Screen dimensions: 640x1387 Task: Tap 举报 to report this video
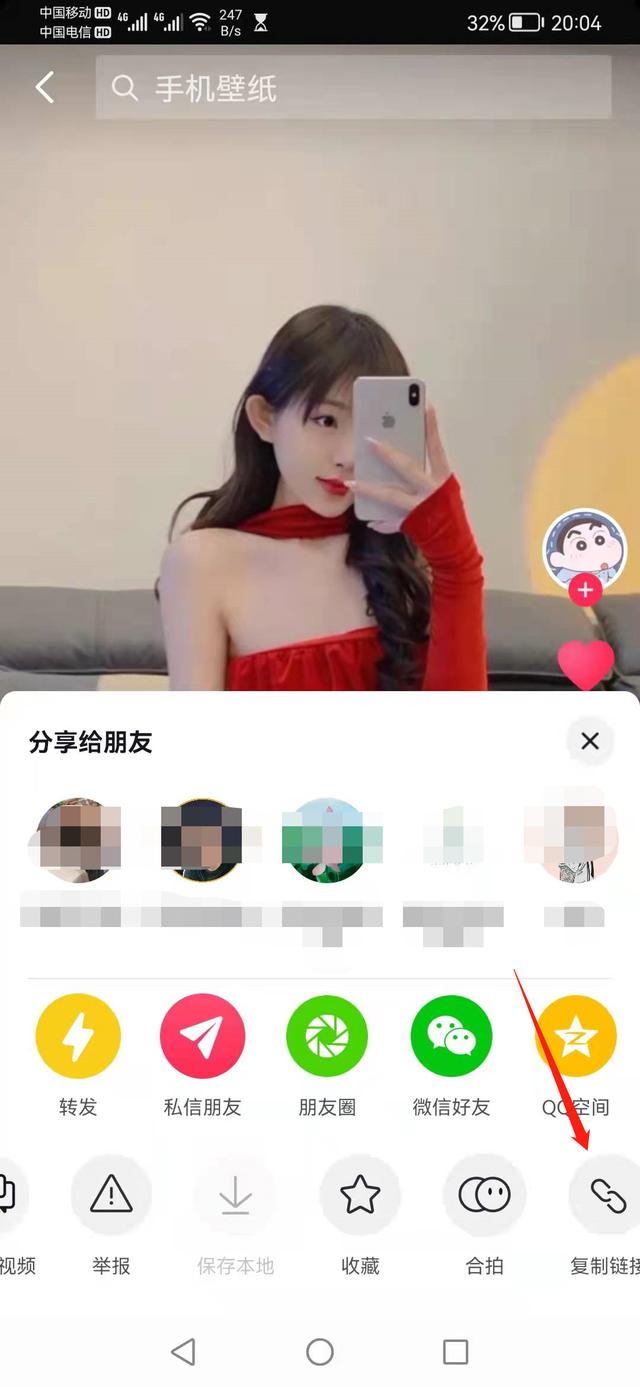click(111, 1194)
